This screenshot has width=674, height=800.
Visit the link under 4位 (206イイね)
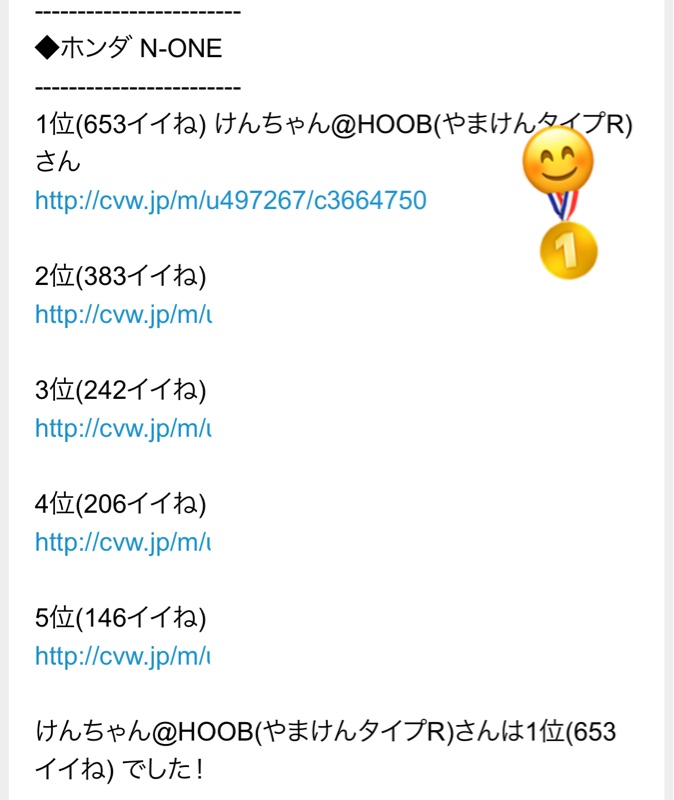click(123, 543)
